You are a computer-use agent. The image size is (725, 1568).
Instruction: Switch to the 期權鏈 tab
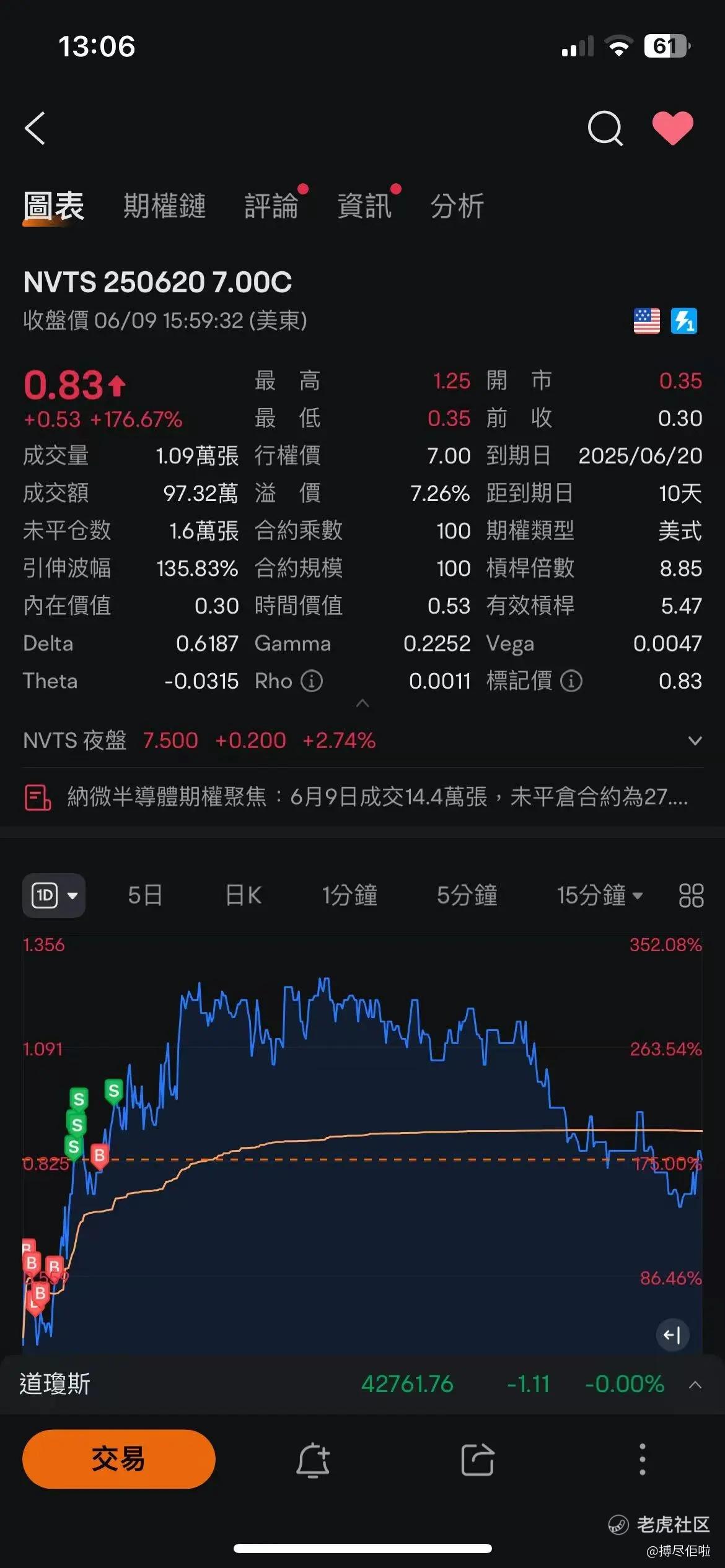[164, 206]
